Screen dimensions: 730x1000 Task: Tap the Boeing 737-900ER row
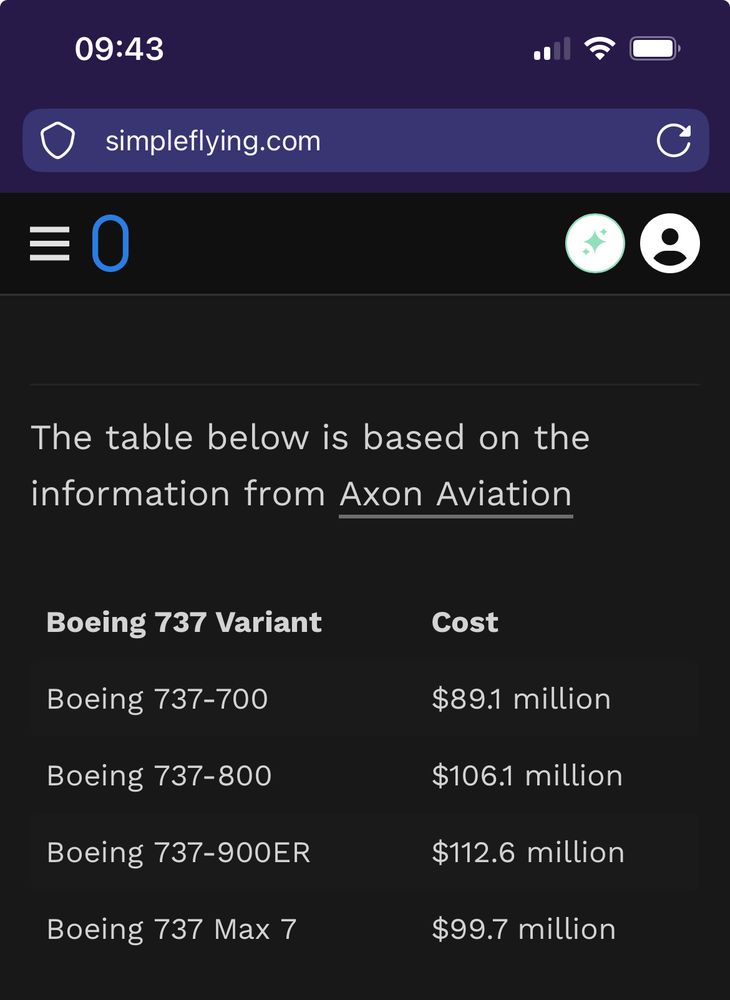coord(180,852)
